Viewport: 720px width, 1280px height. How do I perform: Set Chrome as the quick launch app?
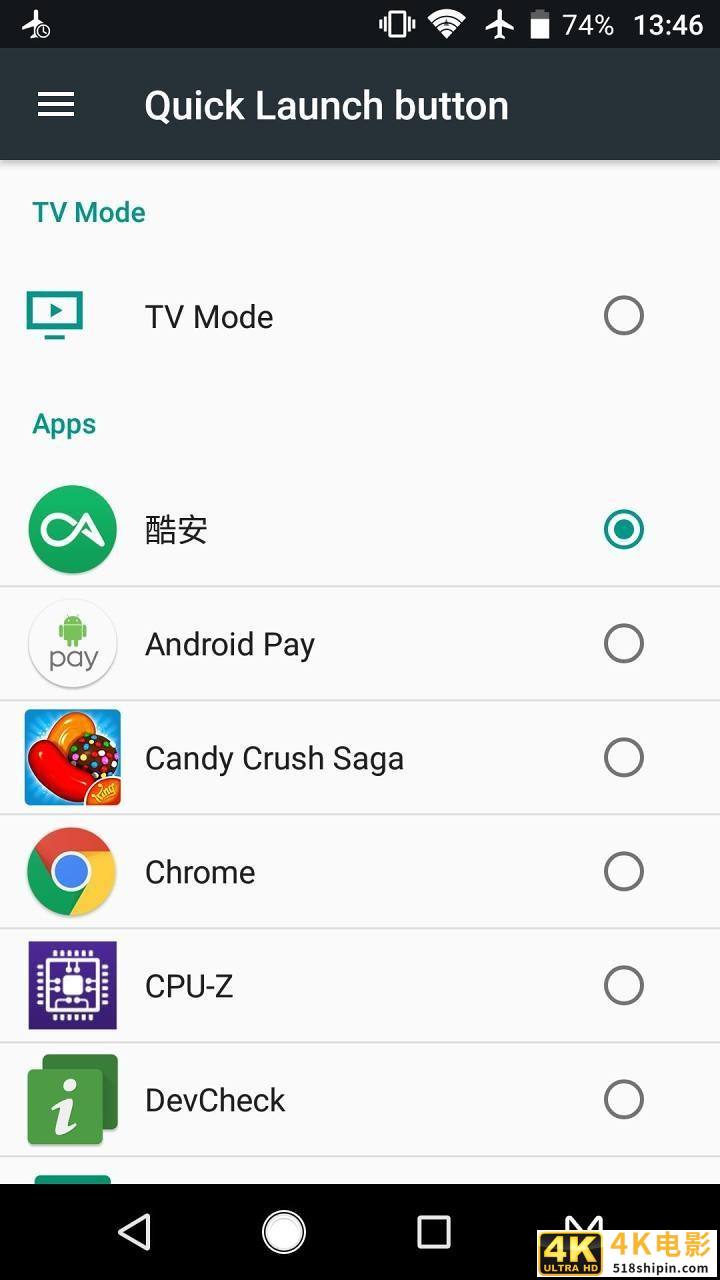(x=623, y=871)
